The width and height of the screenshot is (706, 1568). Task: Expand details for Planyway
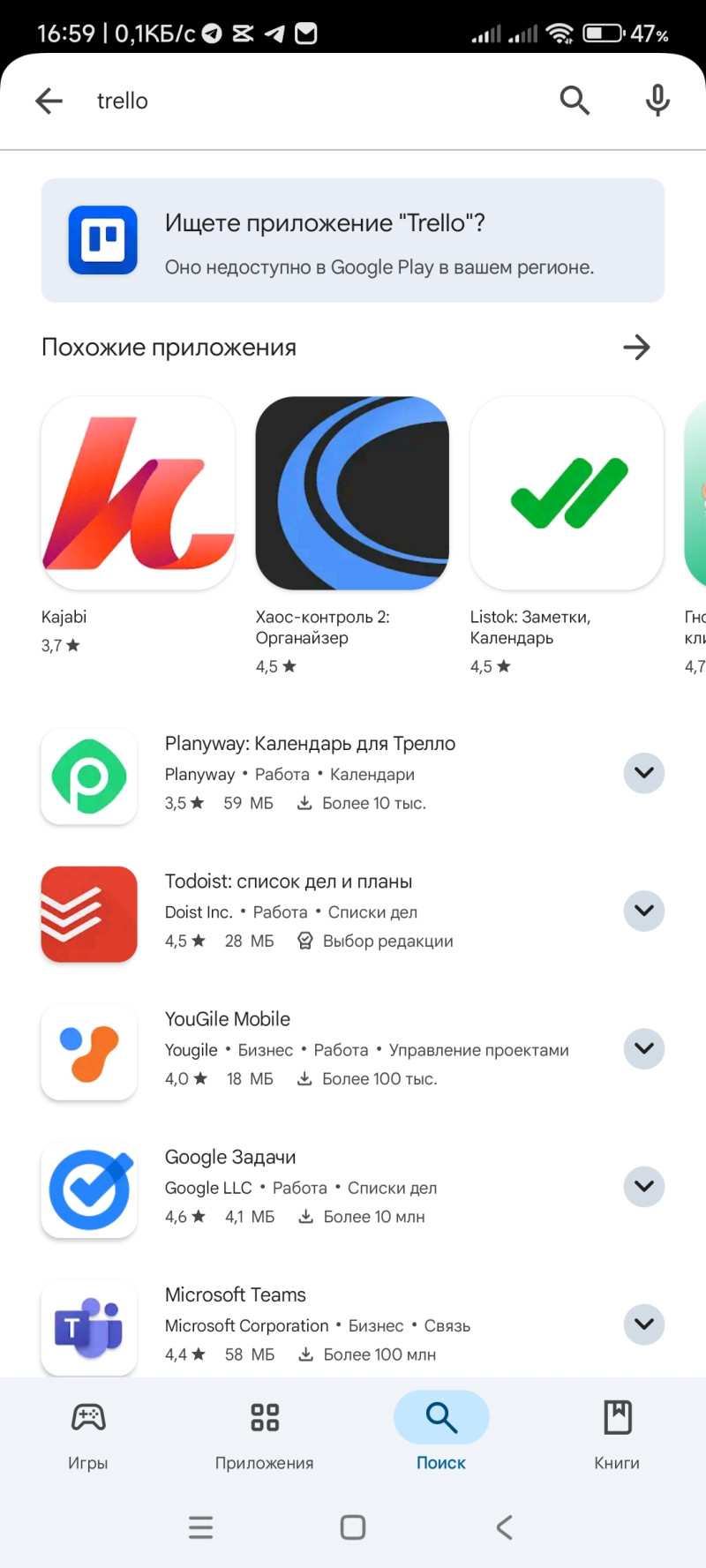(x=644, y=773)
